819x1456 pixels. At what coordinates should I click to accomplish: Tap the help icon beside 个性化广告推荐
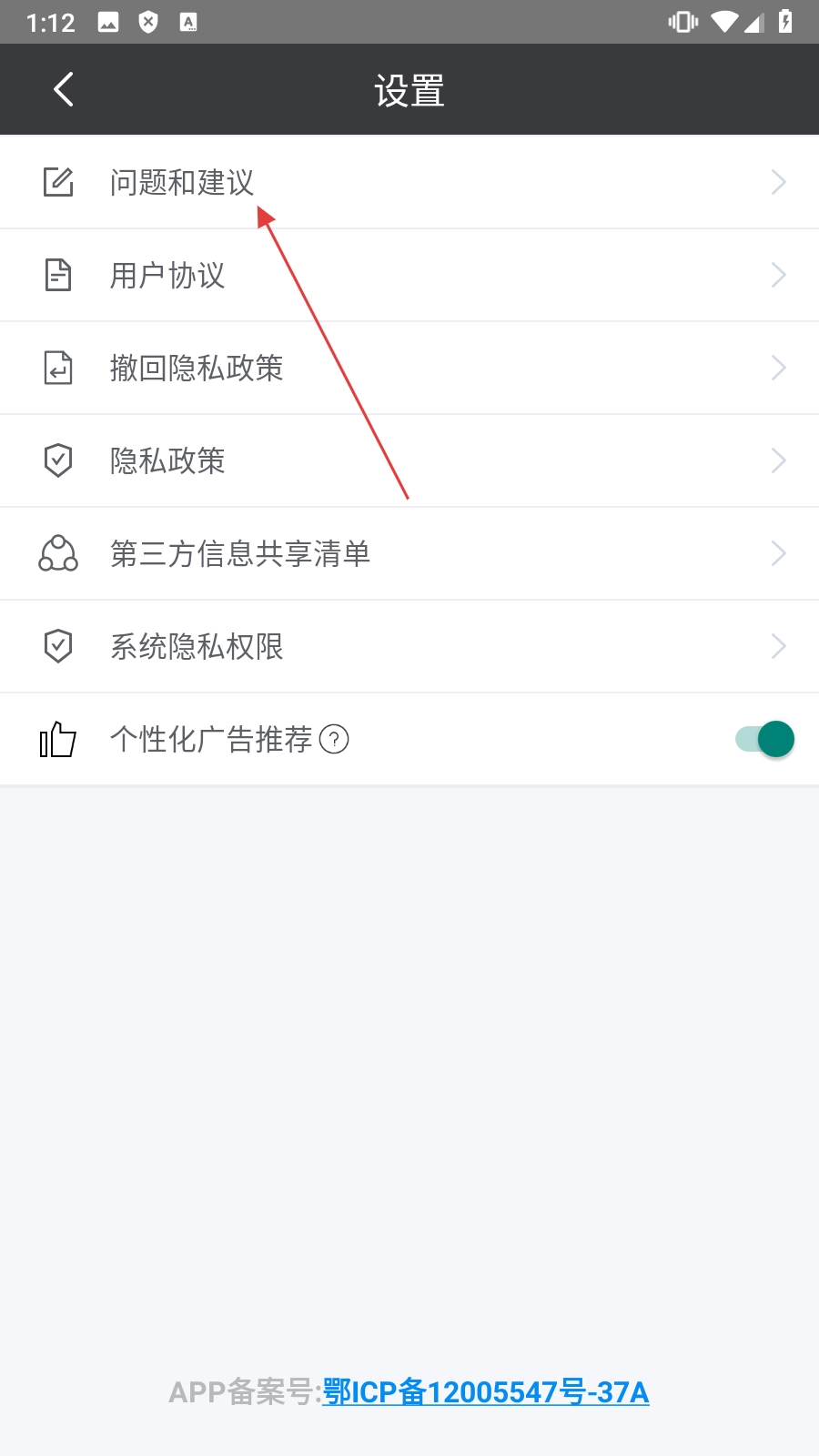click(x=334, y=739)
